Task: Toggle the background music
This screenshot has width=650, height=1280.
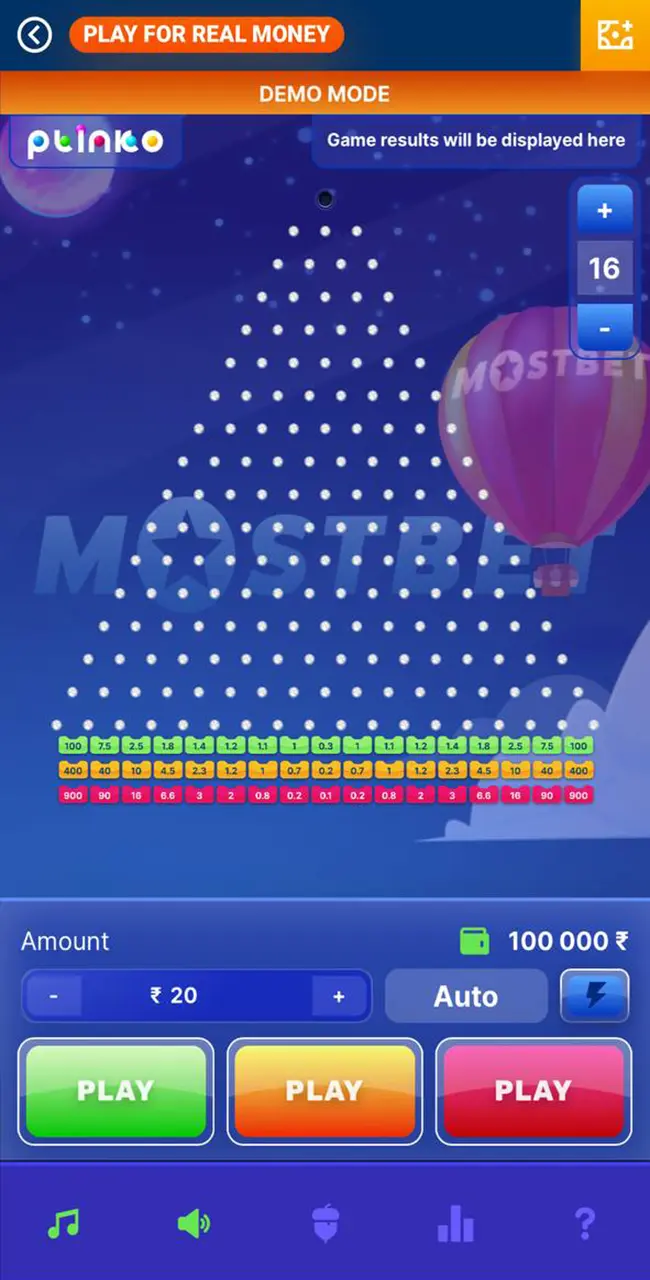Action: tap(64, 1223)
